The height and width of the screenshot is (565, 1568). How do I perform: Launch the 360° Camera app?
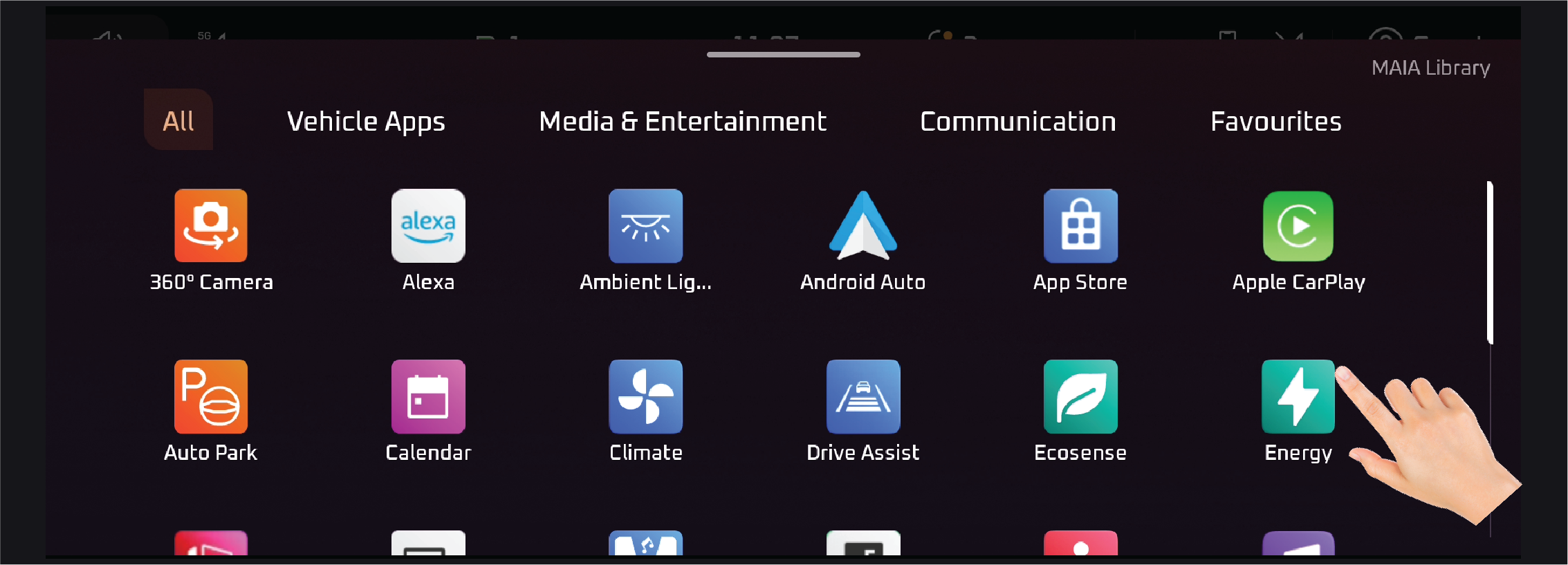point(211,226)
